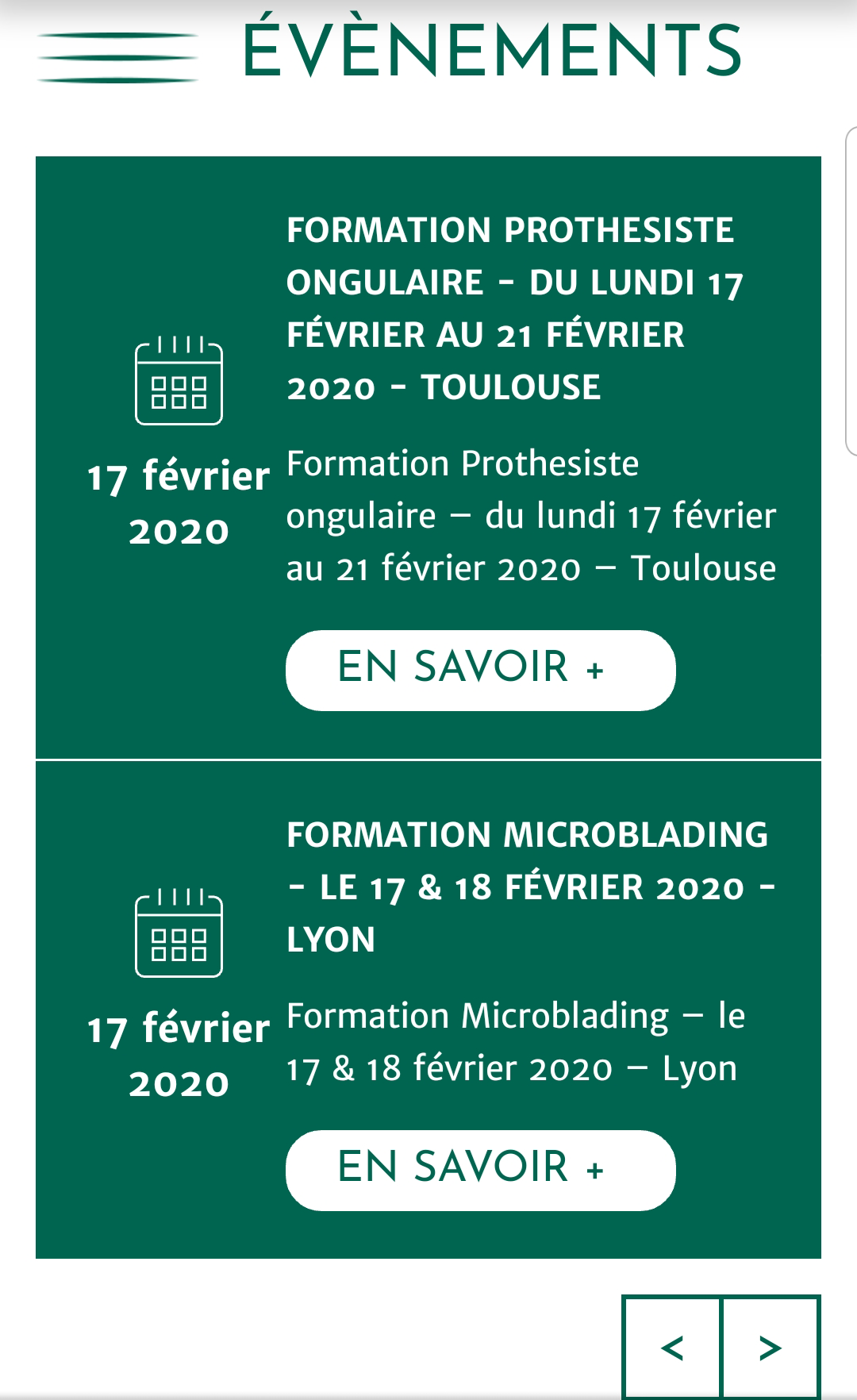Go to the previous events page arrow
The height and width of the screenshot is (1400, 857).
(672, 1347)
